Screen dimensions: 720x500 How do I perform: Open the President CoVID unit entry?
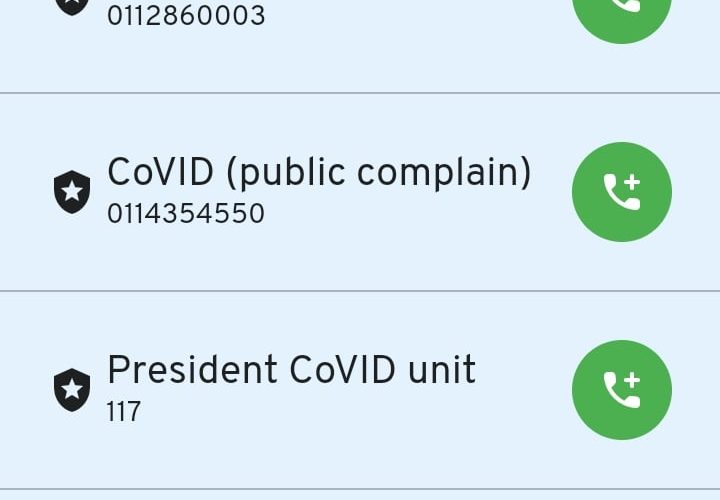pos(290,388)
